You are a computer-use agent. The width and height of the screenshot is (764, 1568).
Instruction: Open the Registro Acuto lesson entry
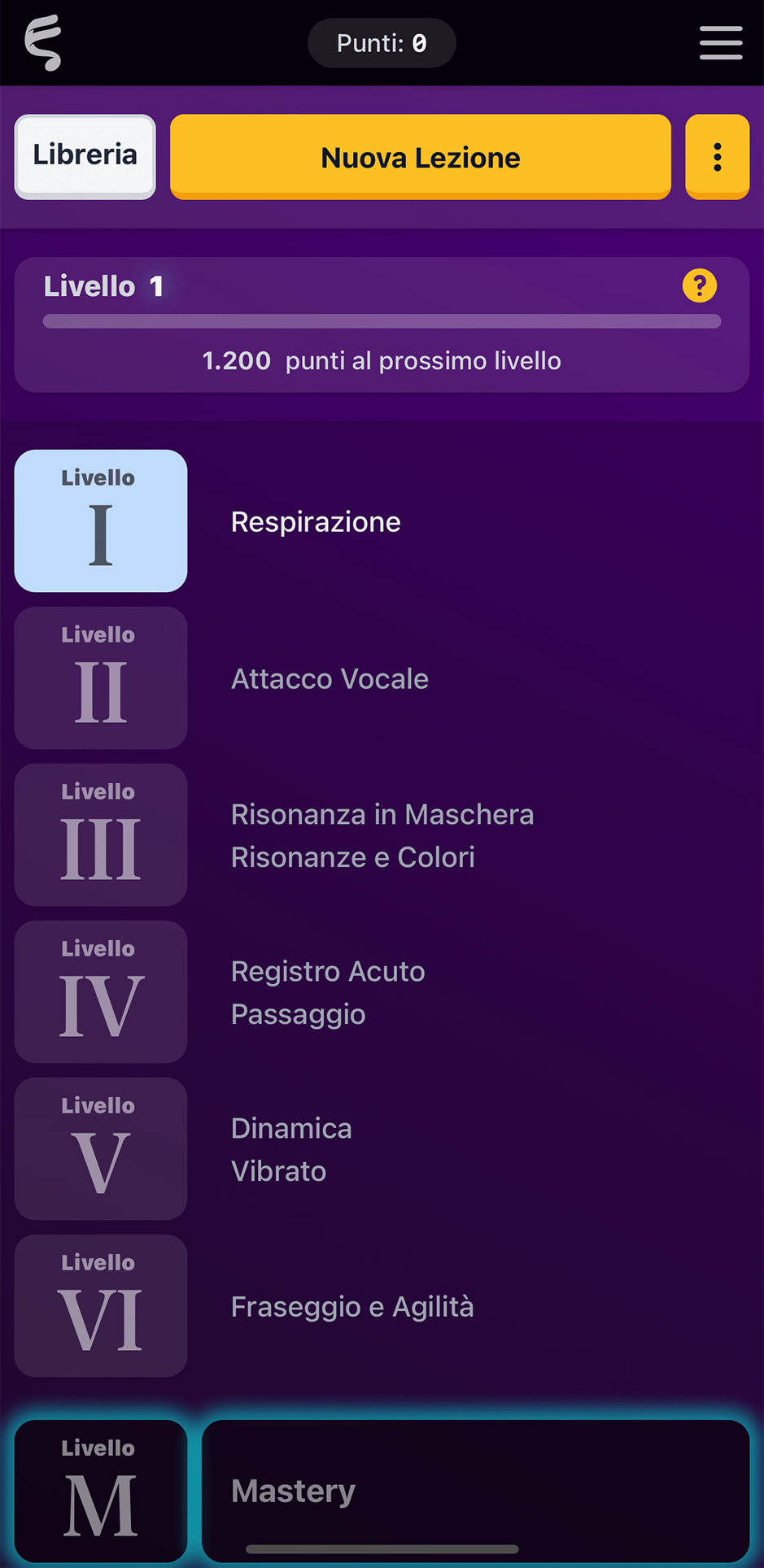(x=328, y=971)
